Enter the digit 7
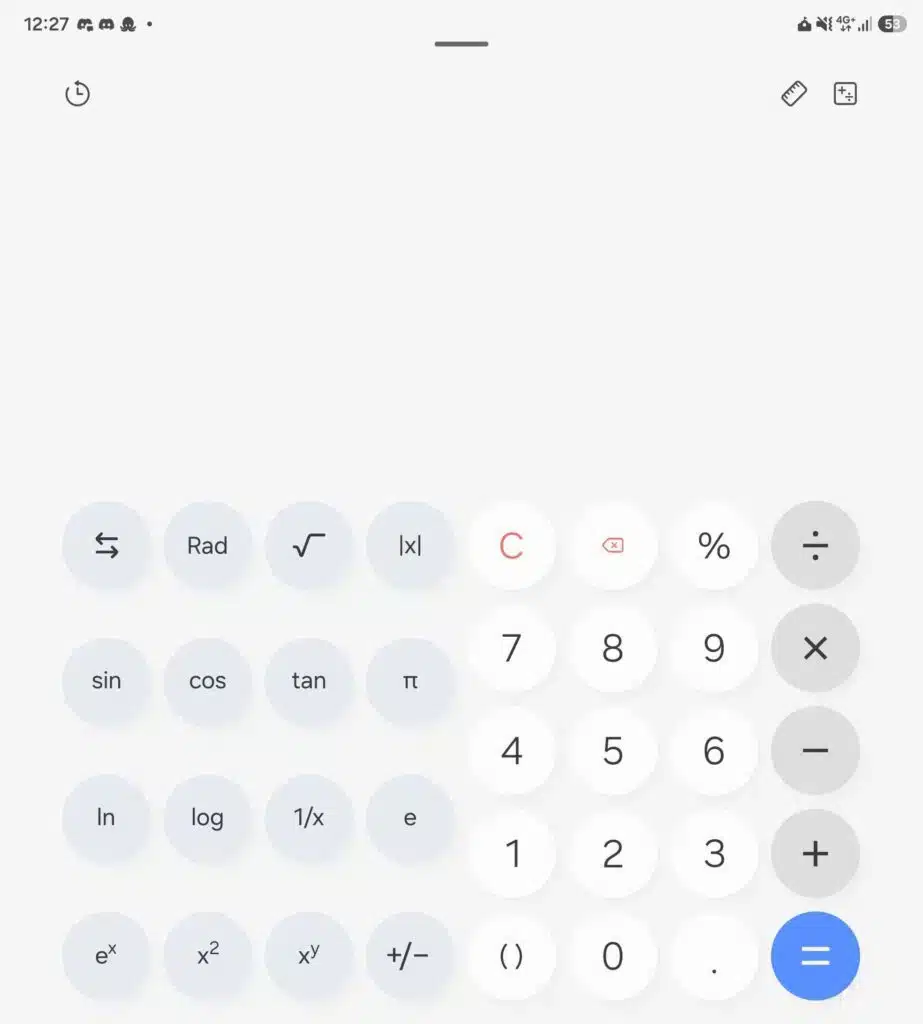The image size is (923, 1024). [x=511, y=649]
